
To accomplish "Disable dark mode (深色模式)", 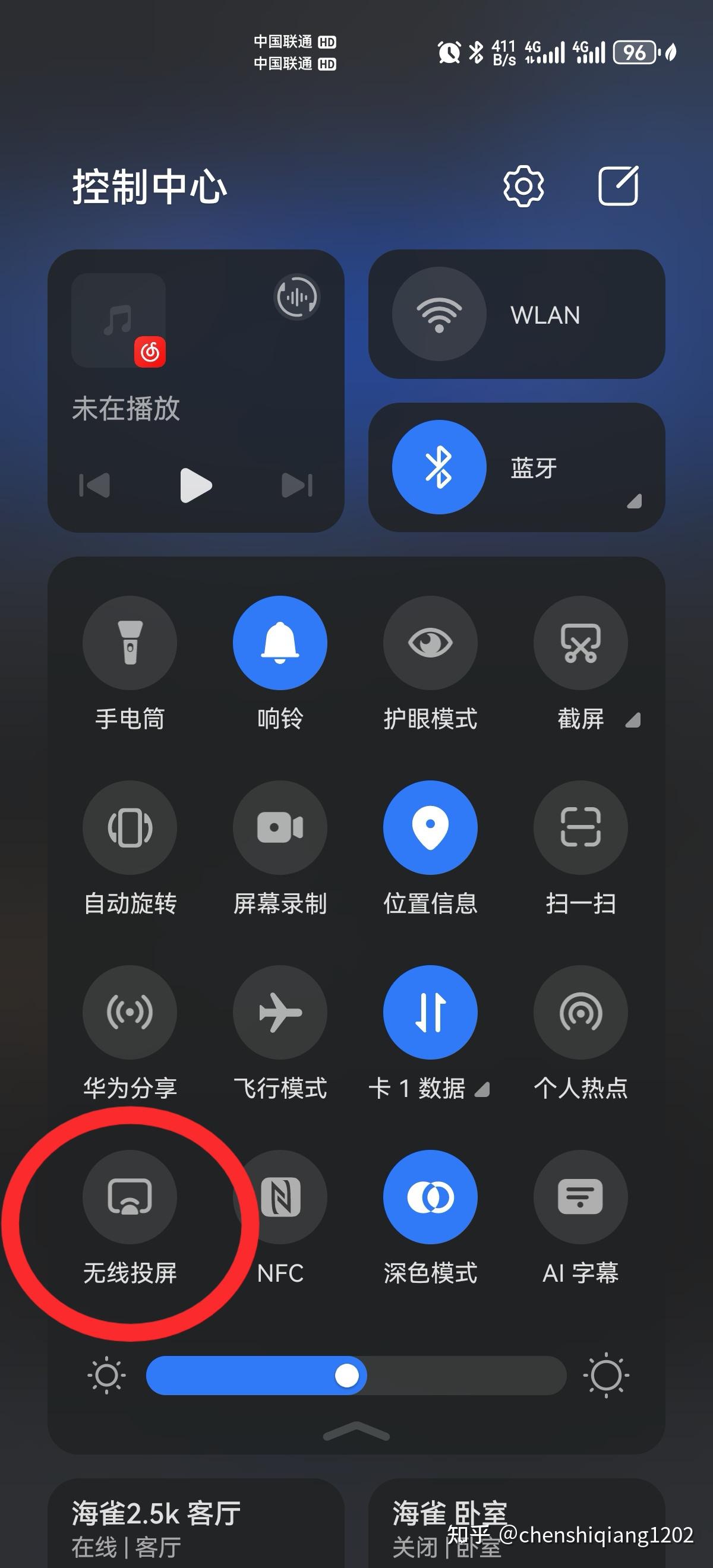I will [x=430, y=1197].
